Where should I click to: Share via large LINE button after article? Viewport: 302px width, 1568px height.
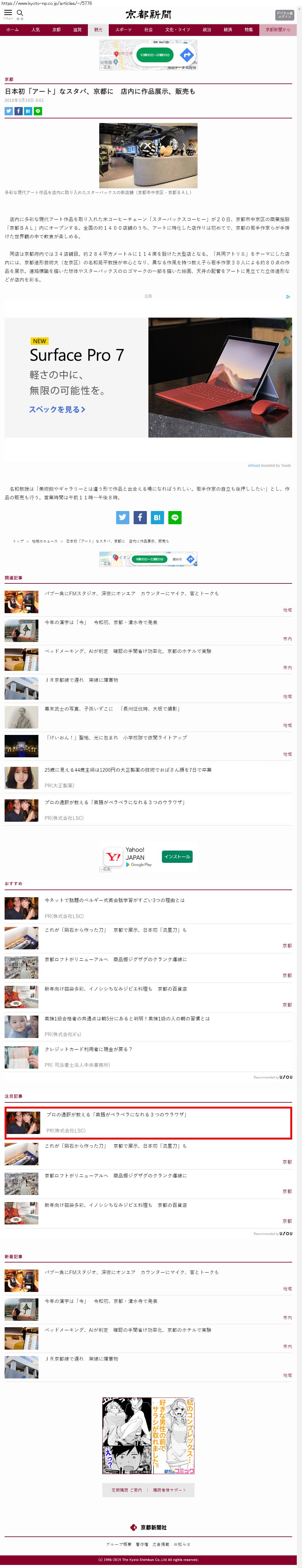click(175, 517)
